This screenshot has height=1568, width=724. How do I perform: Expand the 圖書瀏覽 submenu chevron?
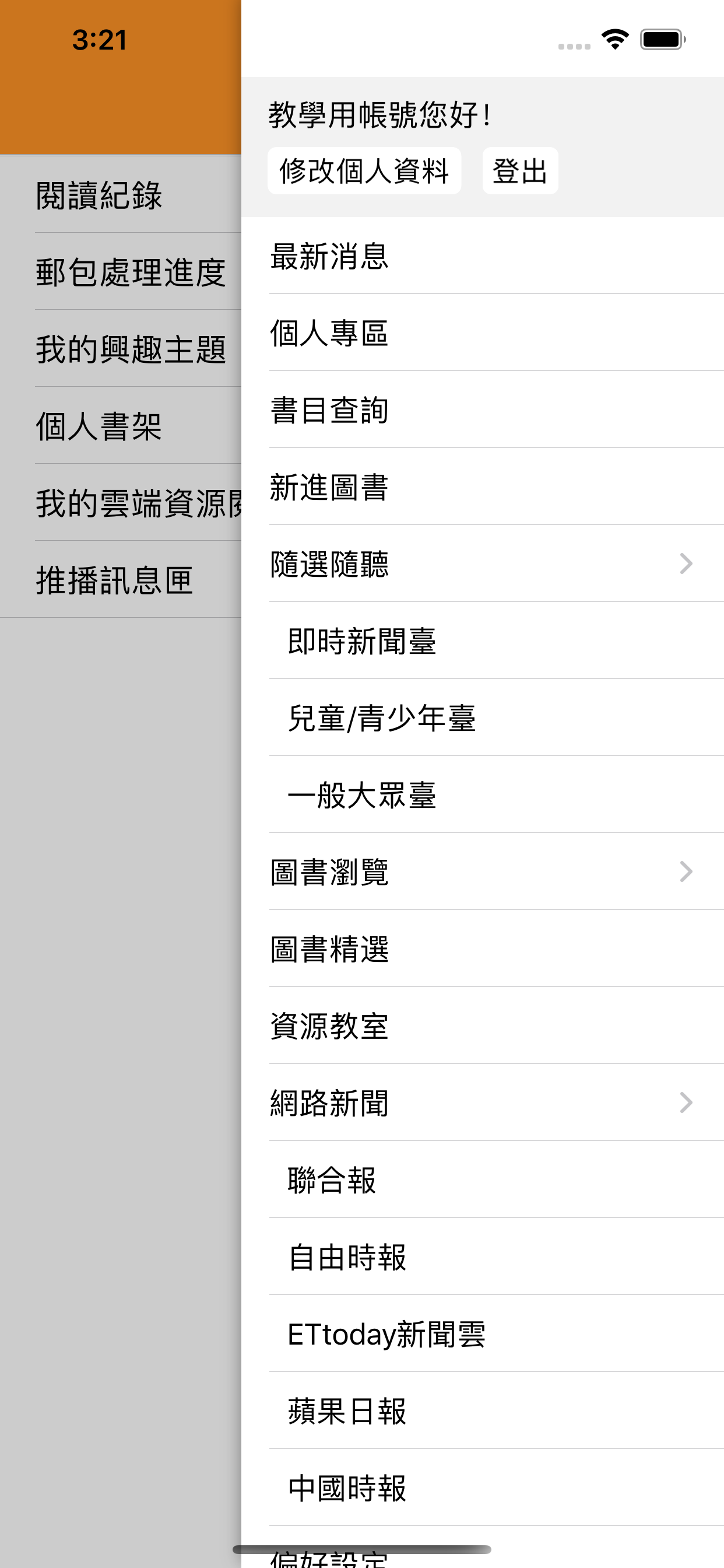click(x=686, y=871)
